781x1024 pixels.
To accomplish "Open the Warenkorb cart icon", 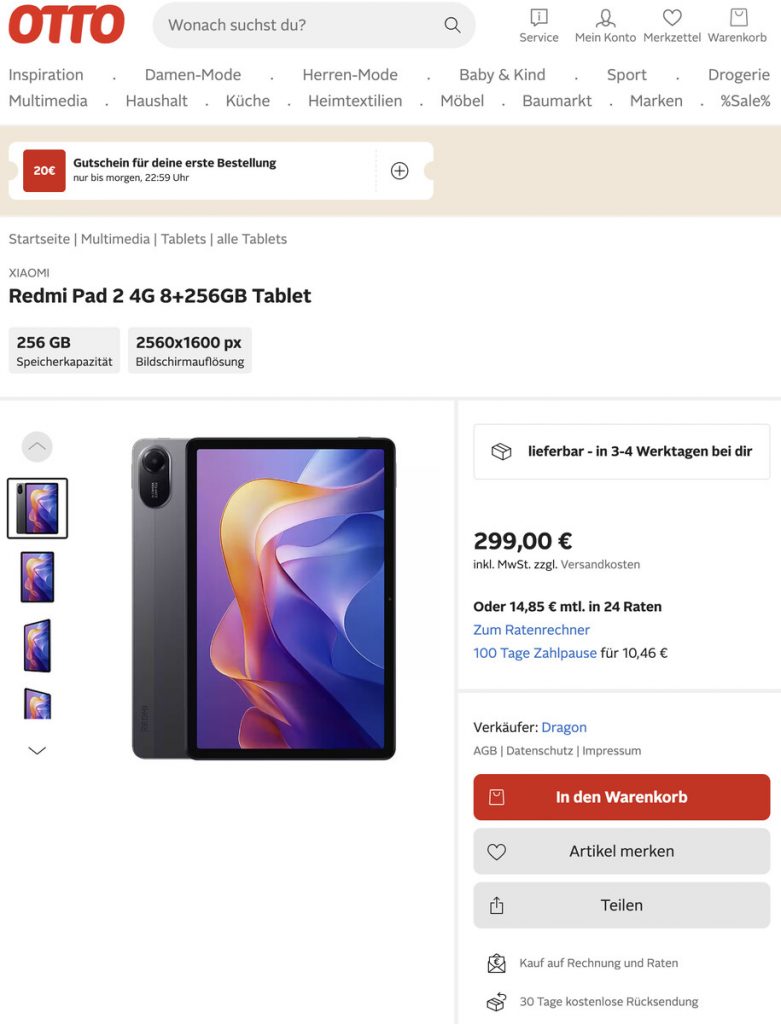I will pos(737,25).
